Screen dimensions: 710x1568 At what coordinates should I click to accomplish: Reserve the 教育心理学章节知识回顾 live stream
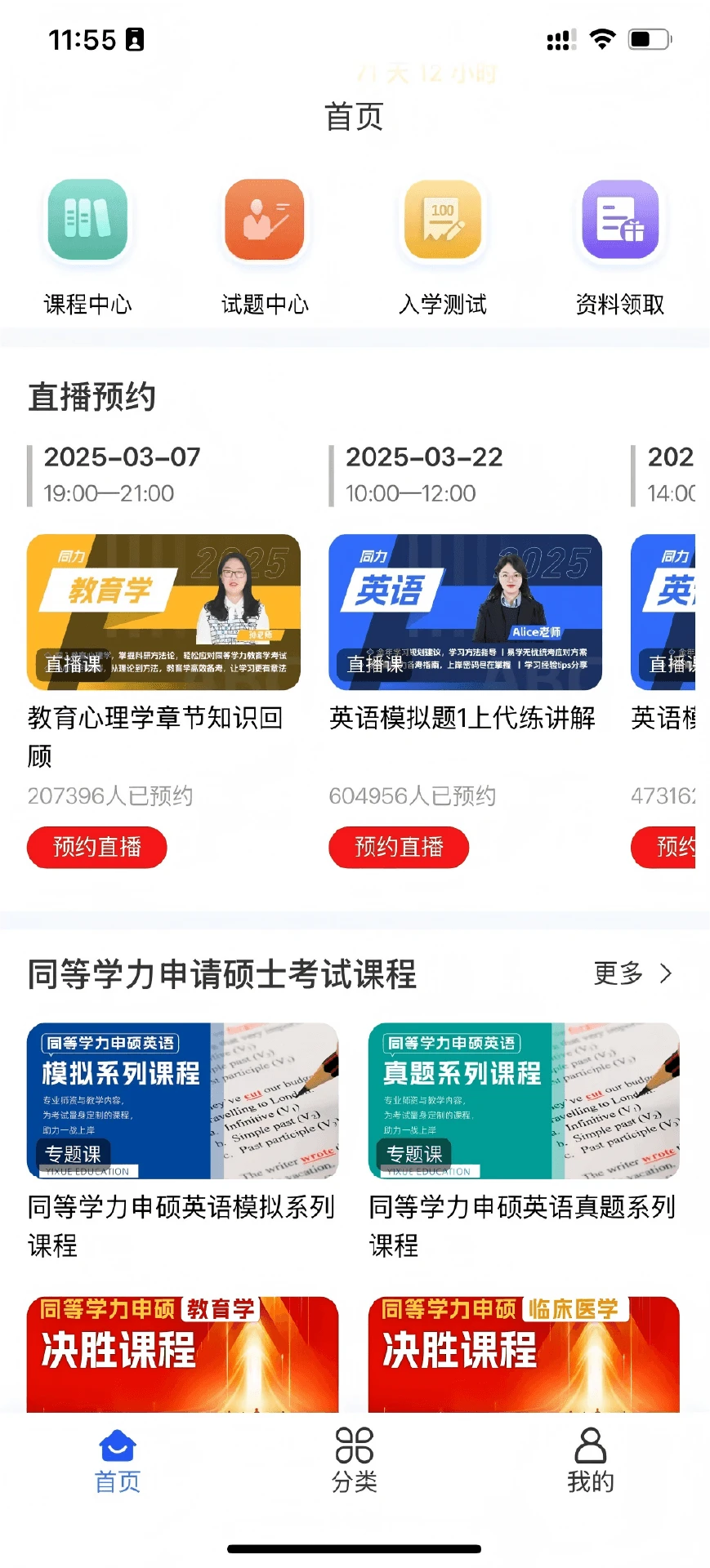[97, 847]
